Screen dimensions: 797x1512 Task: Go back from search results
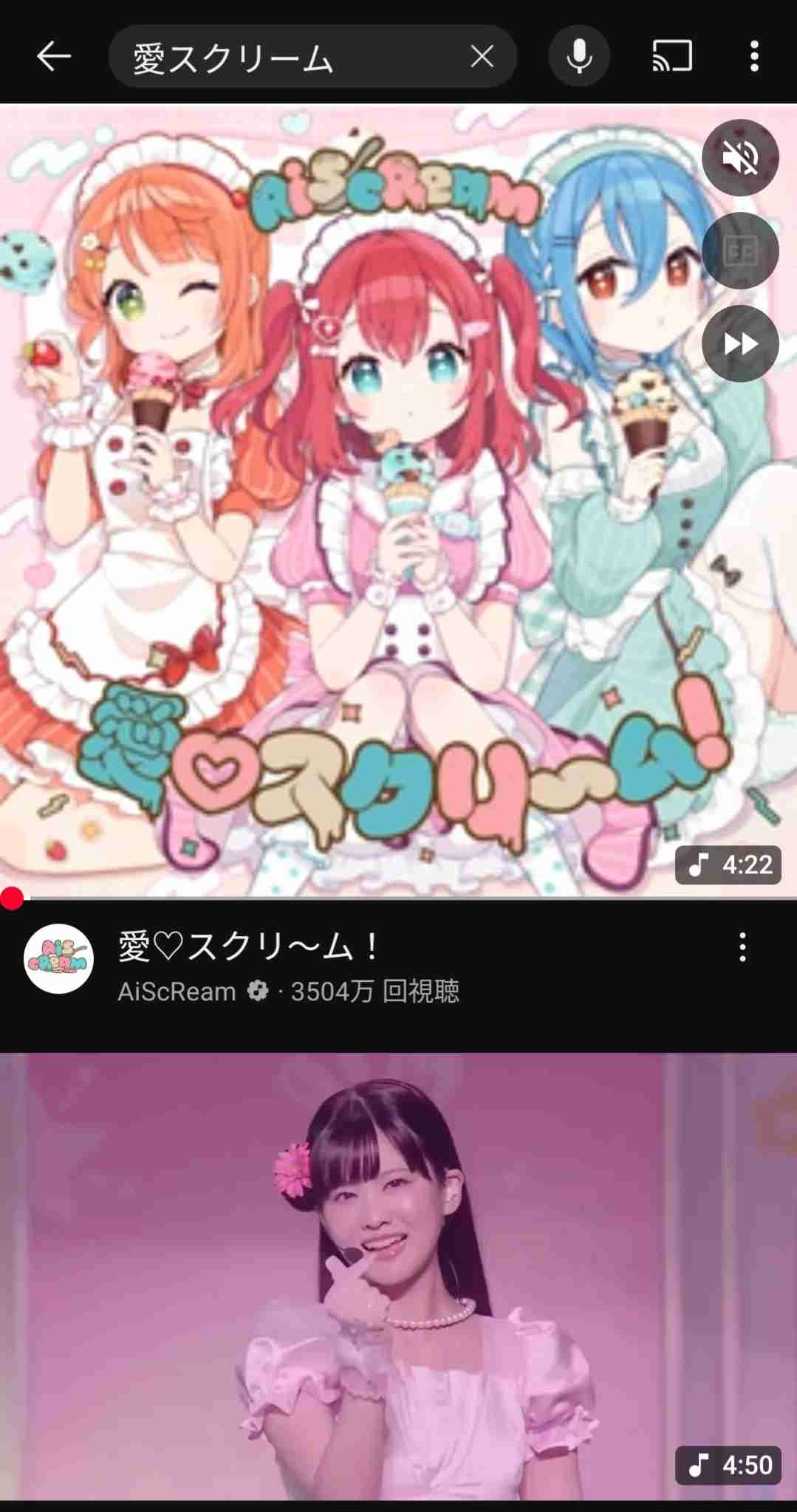[53, 56]
